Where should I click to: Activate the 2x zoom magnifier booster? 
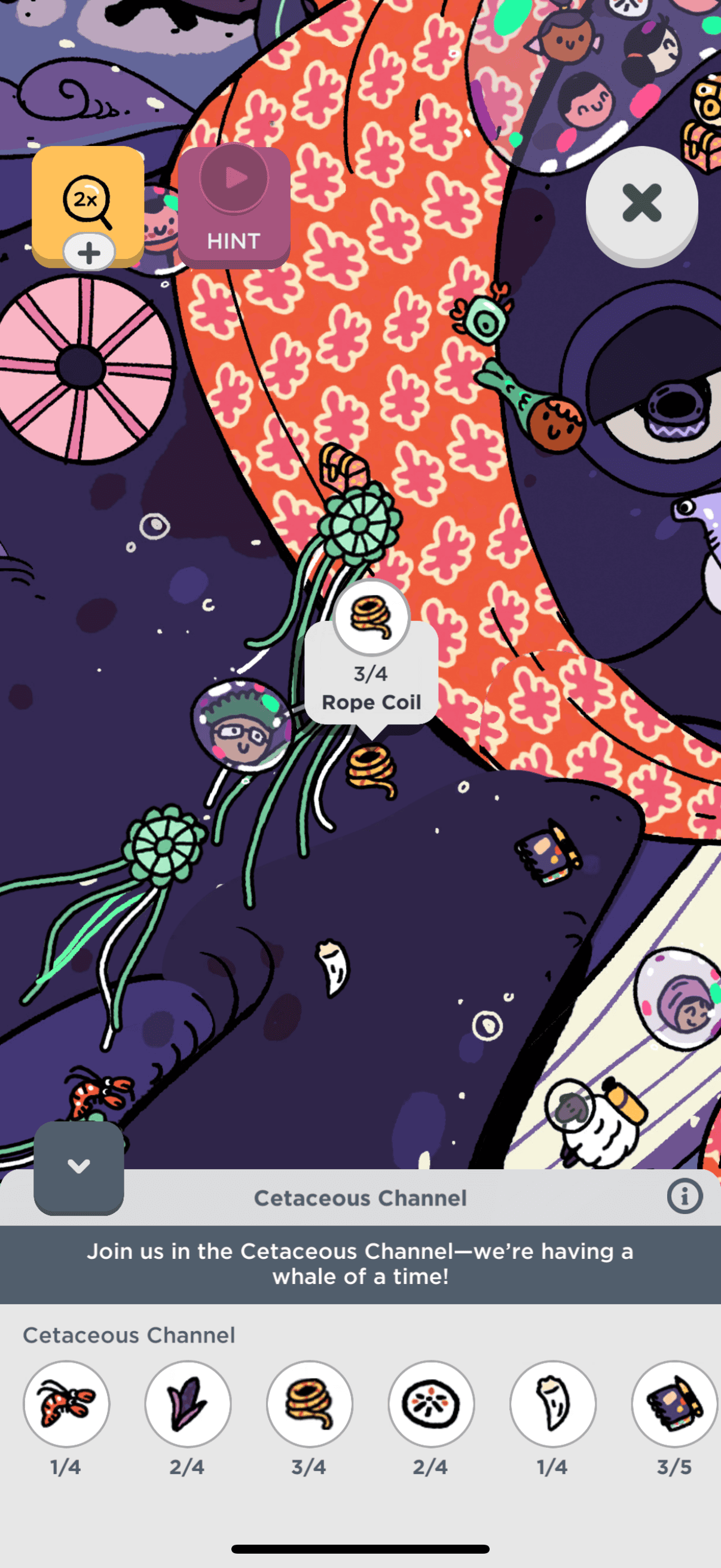coord(88,201)
